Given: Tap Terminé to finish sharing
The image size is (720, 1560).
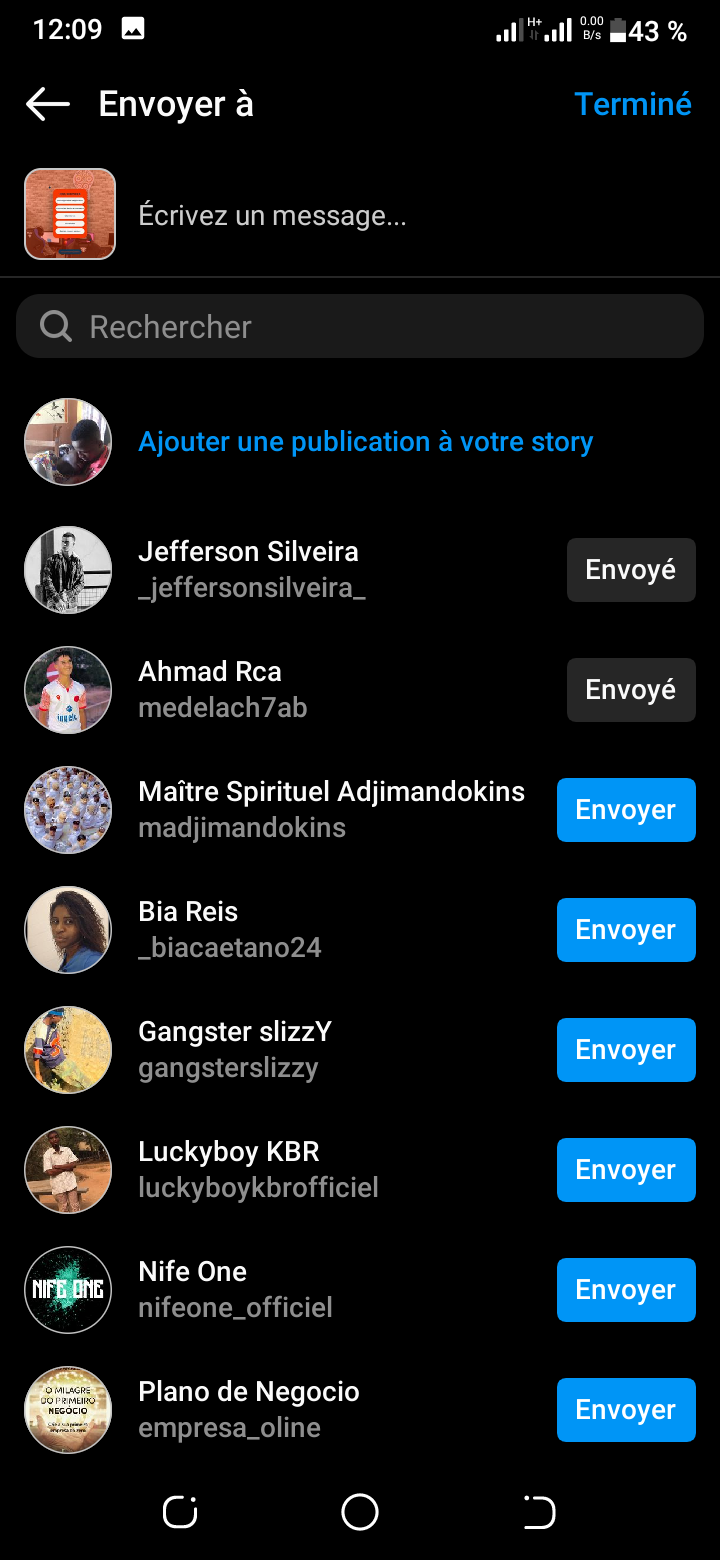Looking at the screenshot, I should (x=633, y=104).
